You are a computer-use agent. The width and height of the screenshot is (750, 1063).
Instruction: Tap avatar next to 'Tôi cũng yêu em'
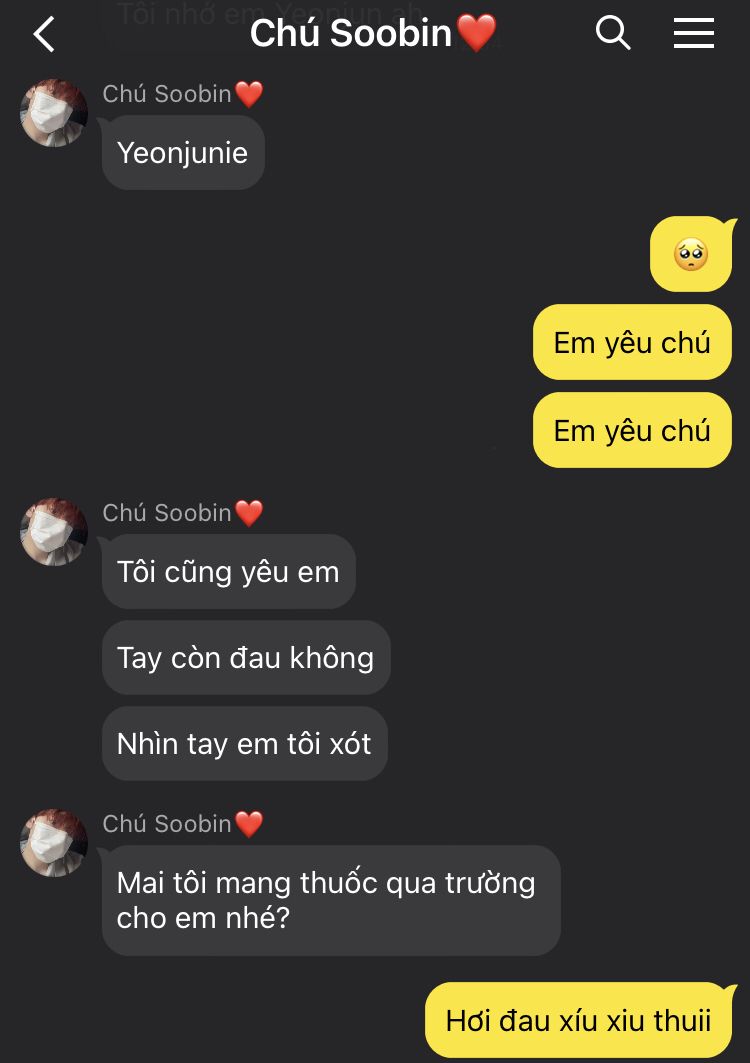pyautogui.click(x=54, y=532)
